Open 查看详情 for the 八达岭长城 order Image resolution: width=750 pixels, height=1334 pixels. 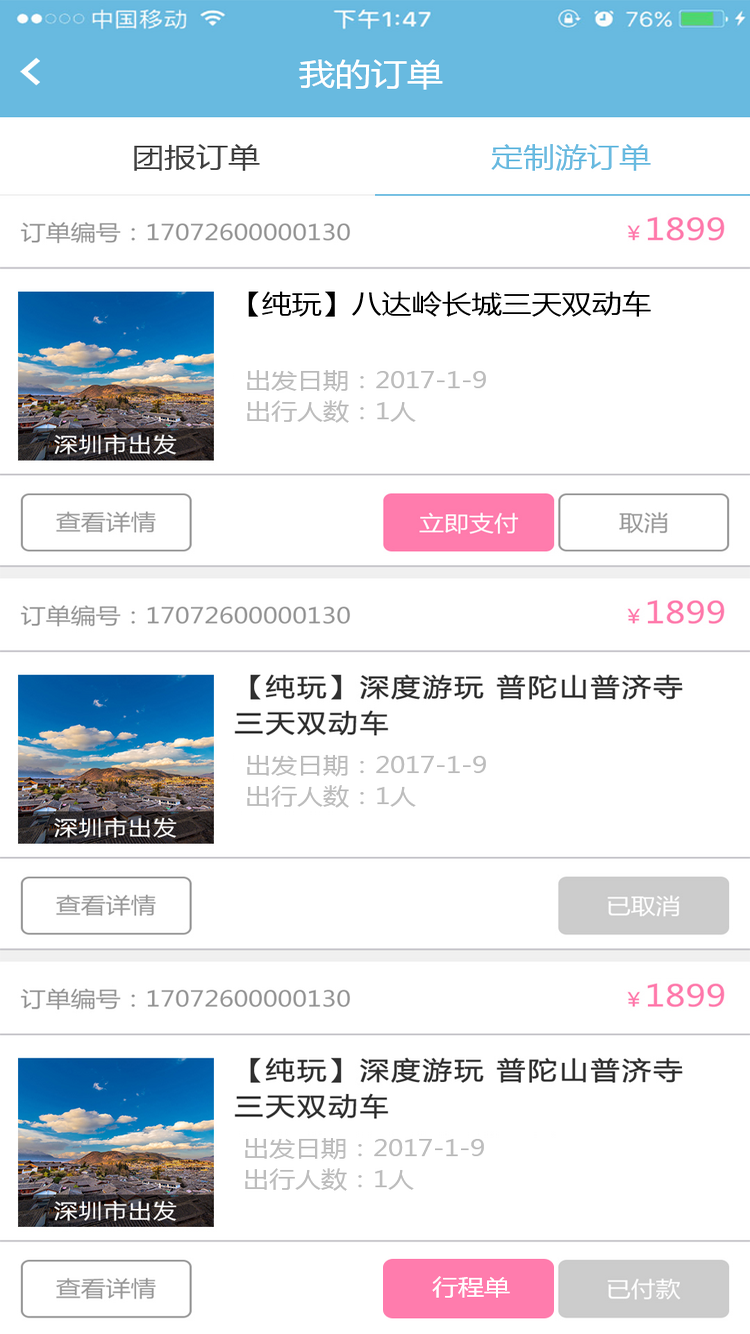[x=106, y=522]
